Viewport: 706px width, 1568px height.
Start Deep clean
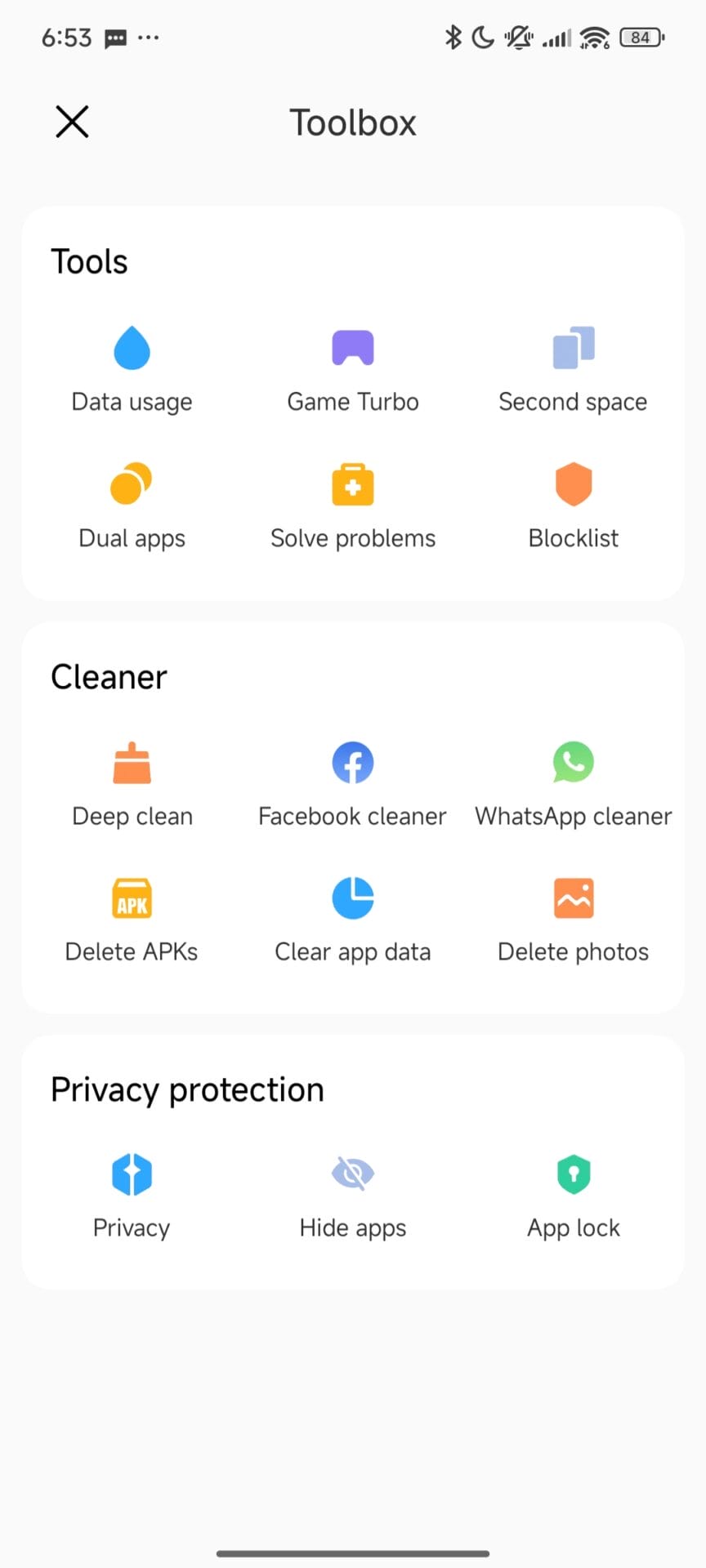point(132,782)
